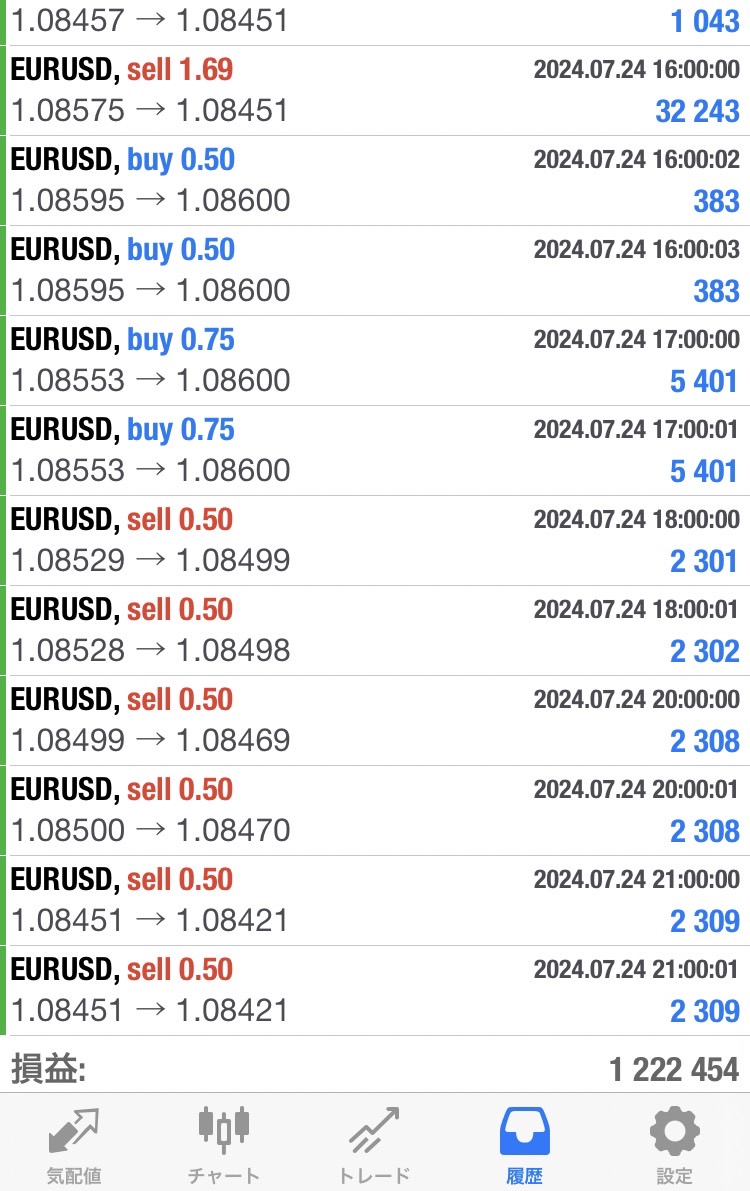
Task: Open the buy 0.50 trade at 16:00:02
Action: point(375,180)
